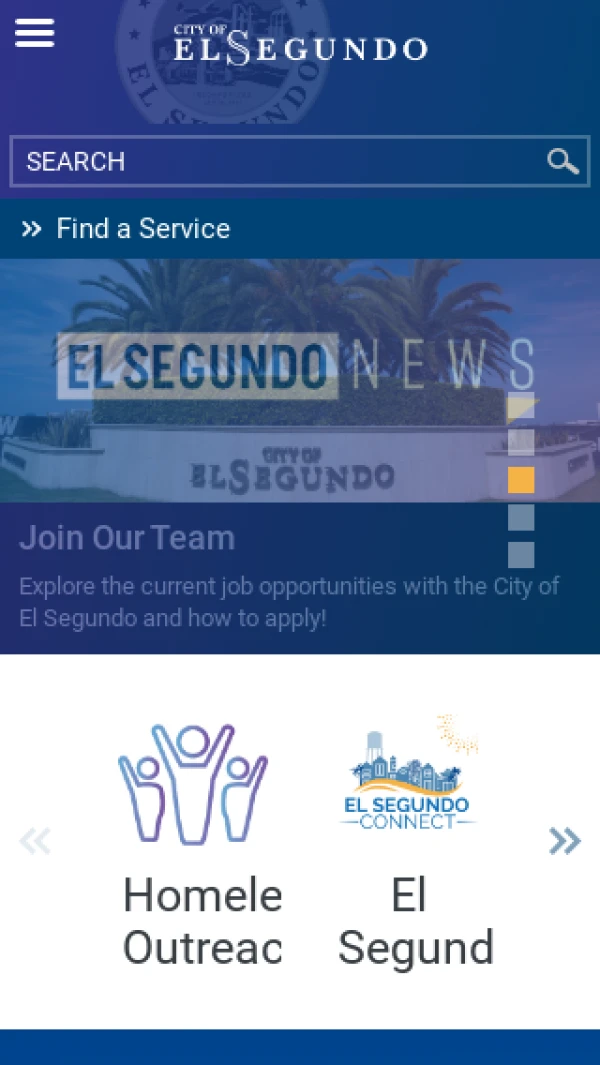The image size is (600, 1065).
Task: Expand the Find a Service menu
Action: tap(127, 229)
